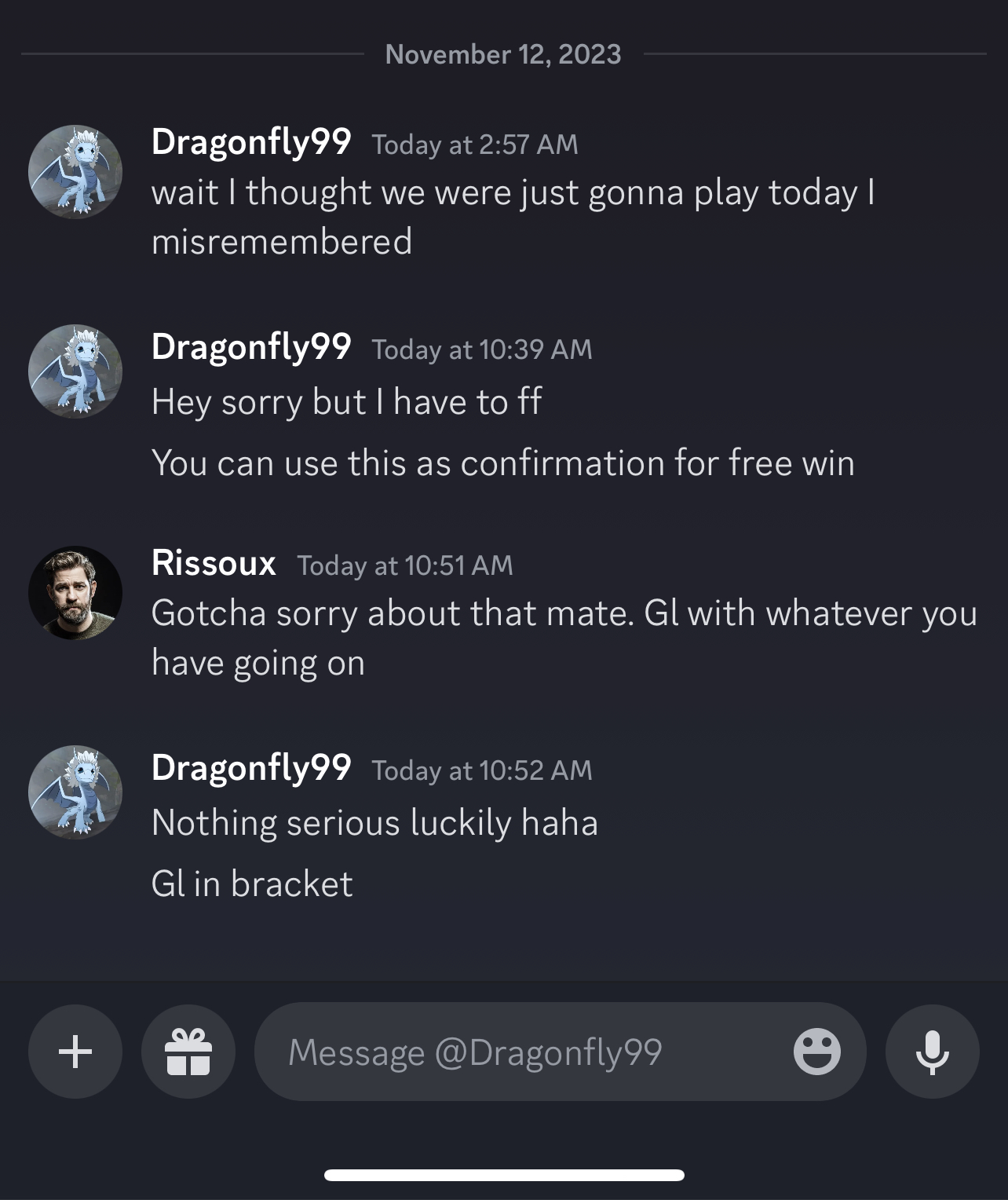
Task: Focus the Message @Dragonfly99 field
Action: 518,1052
